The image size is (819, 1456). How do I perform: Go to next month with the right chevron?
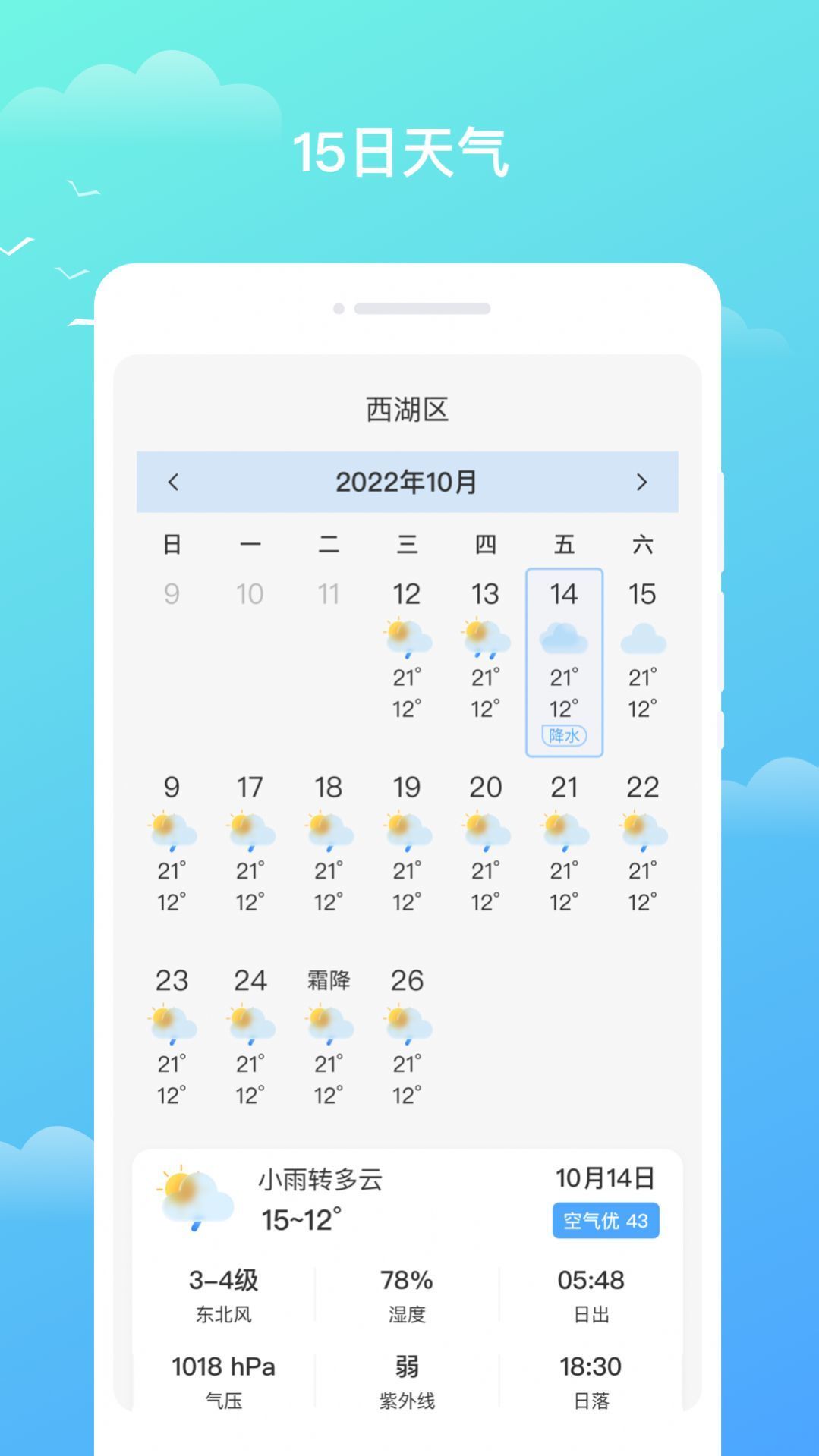(x=644, y=483)
